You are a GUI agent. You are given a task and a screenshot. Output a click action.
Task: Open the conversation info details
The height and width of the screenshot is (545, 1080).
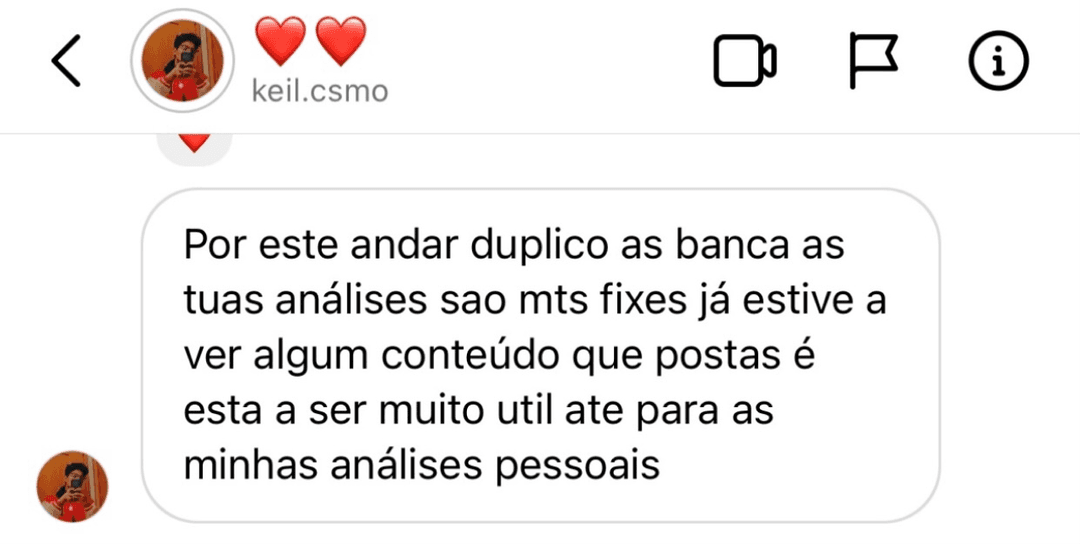point(998,63)
